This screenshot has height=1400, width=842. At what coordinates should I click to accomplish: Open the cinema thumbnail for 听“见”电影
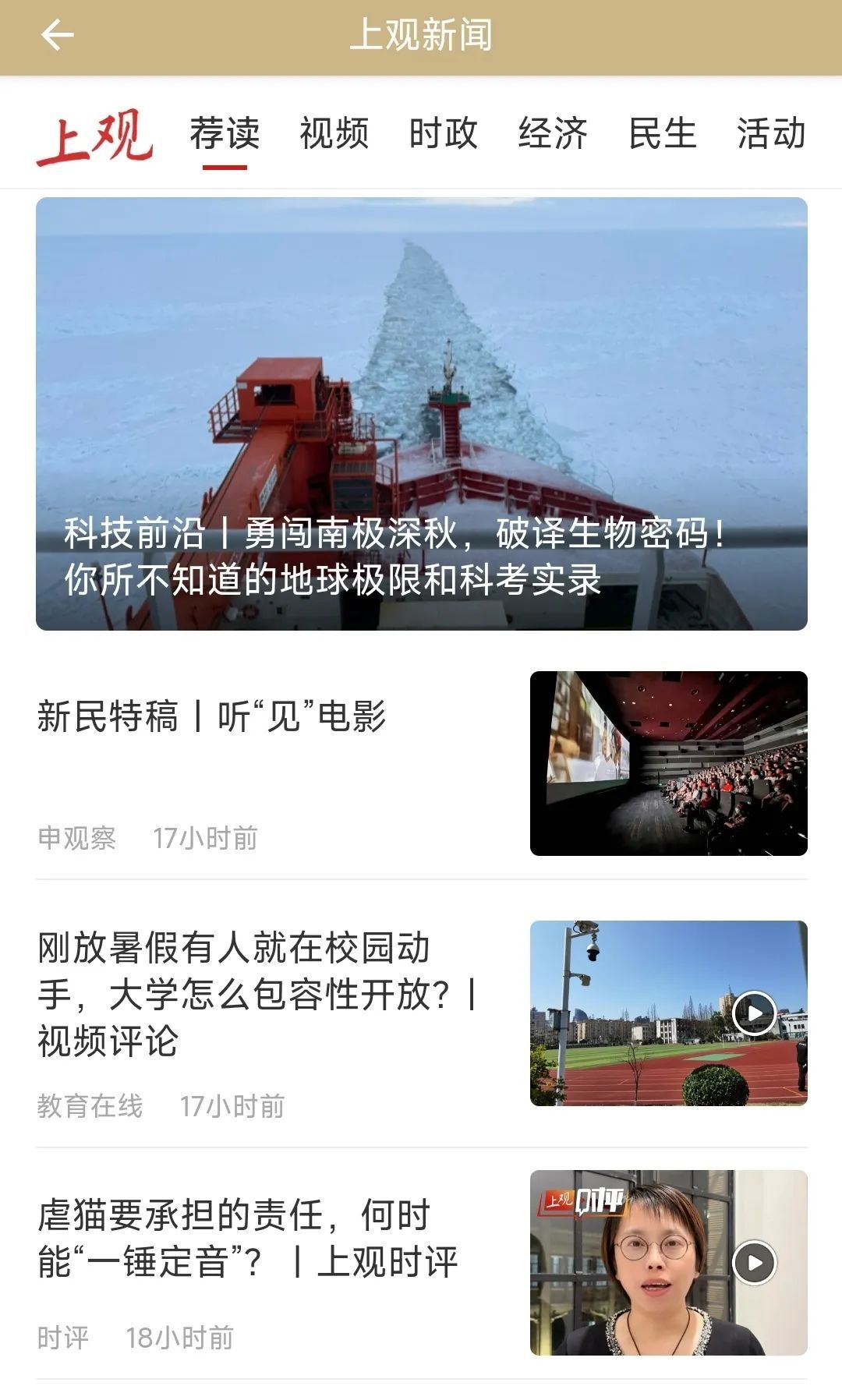click(668, 763)
